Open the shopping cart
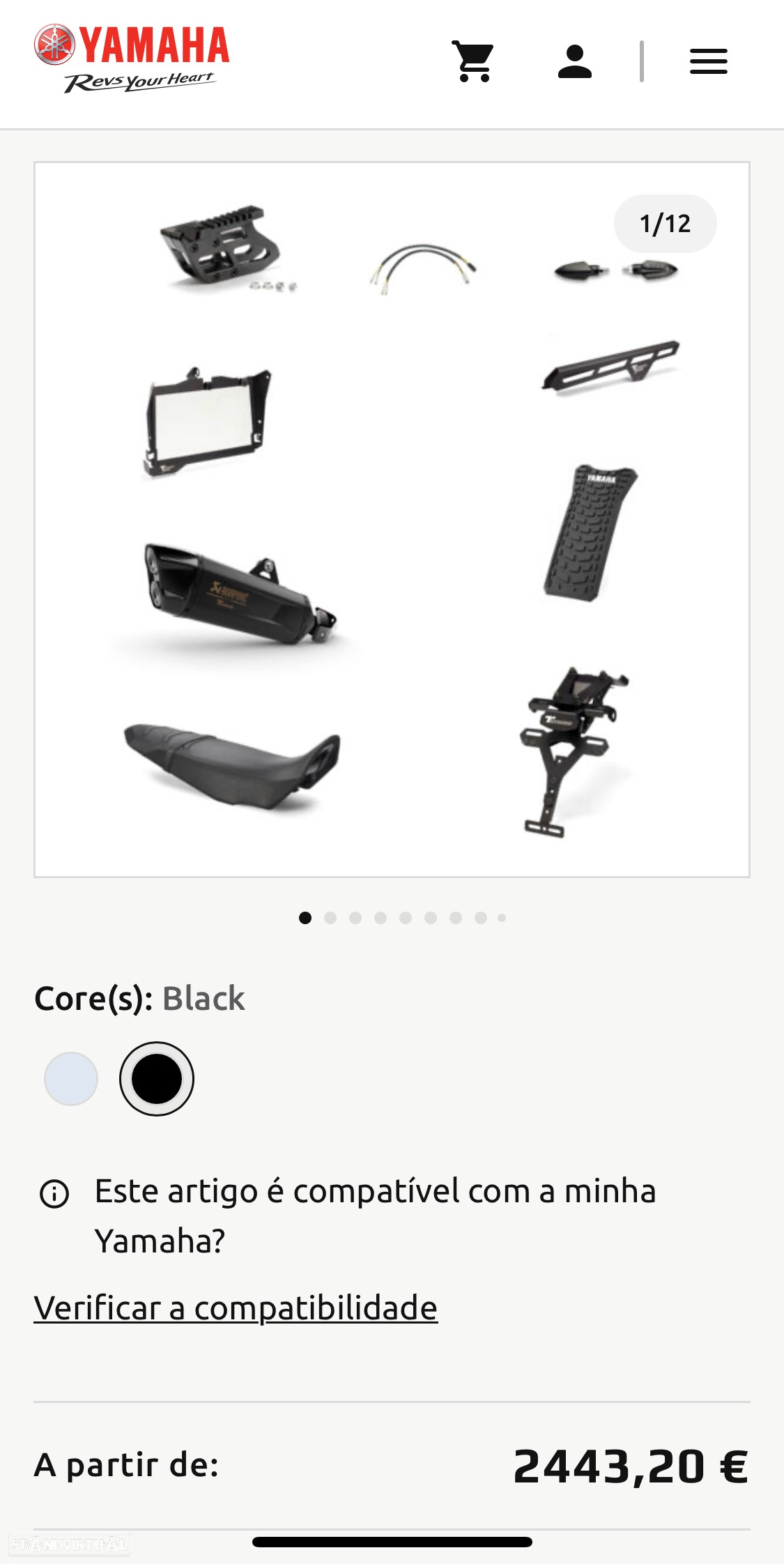This screenshot has width=784, height=1564. pos(474,61)
